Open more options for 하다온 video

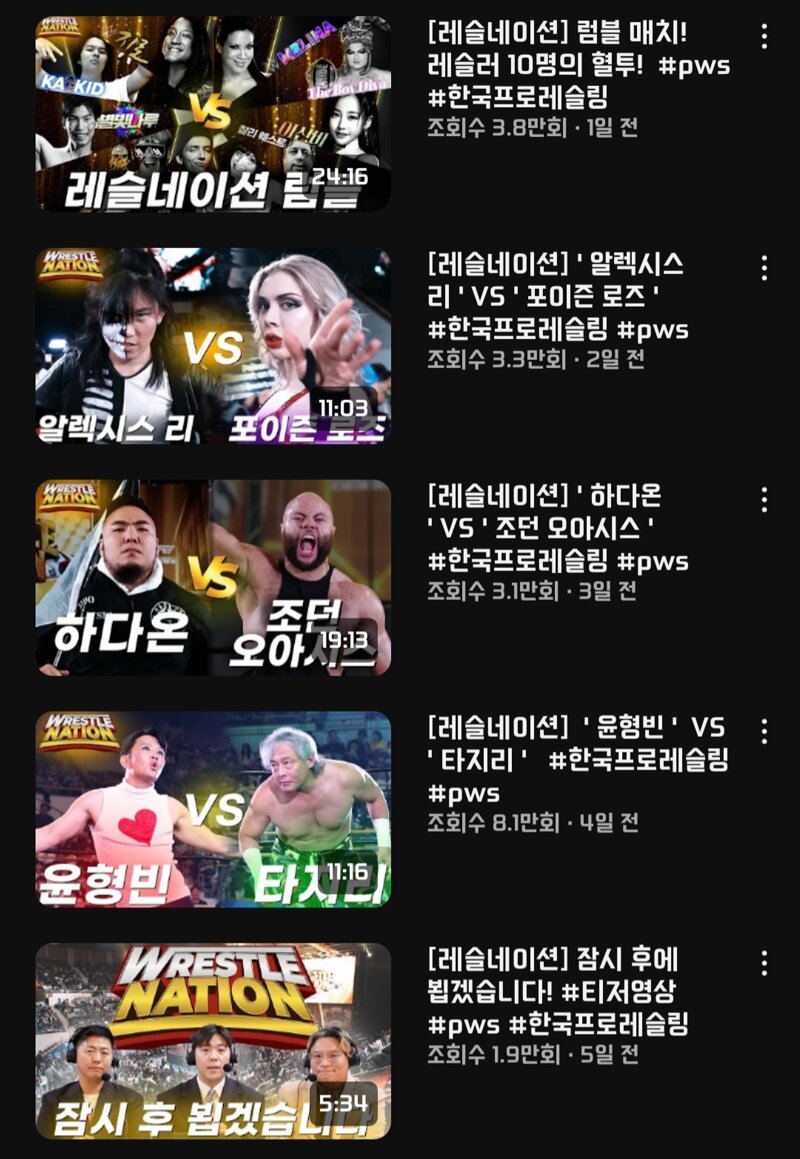764,500
